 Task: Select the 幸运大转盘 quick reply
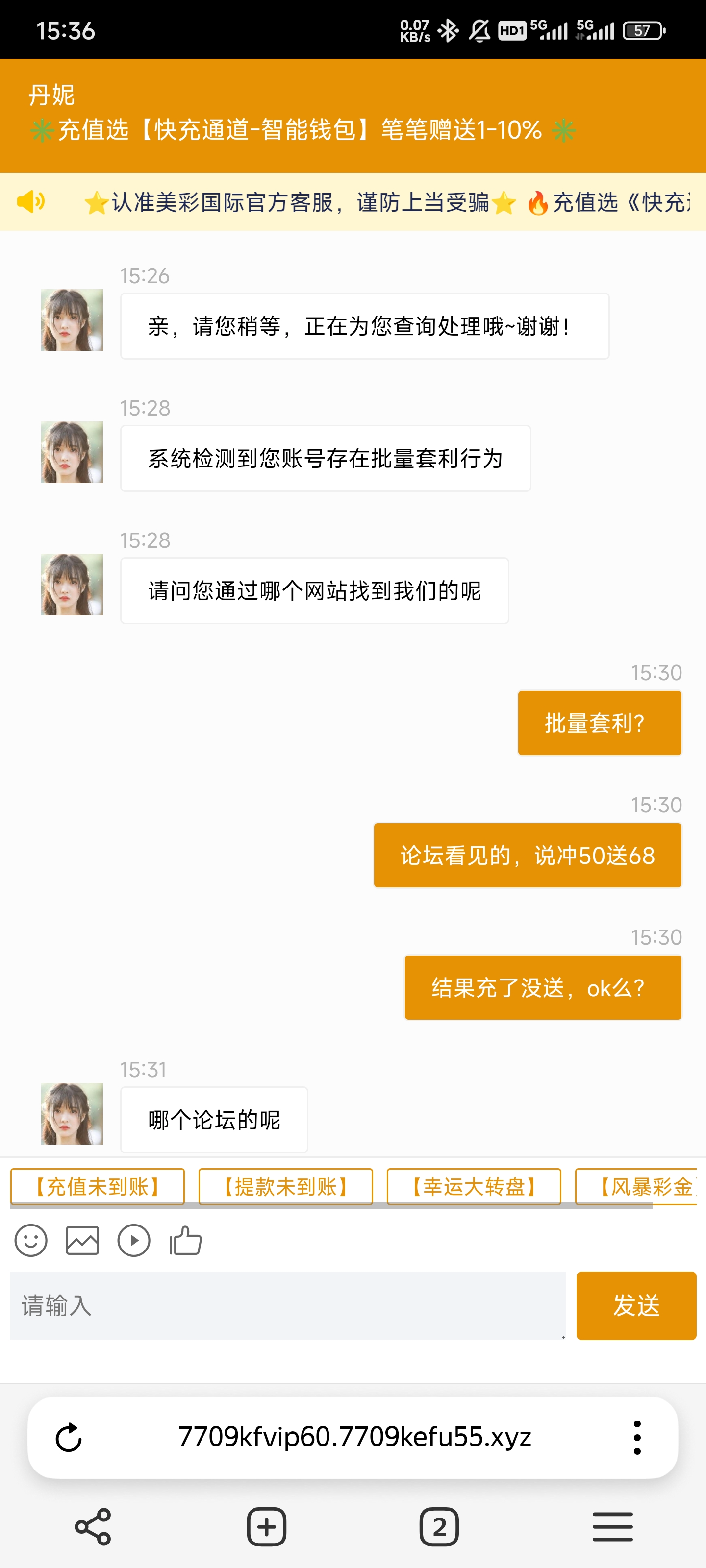click(473, 1186)
